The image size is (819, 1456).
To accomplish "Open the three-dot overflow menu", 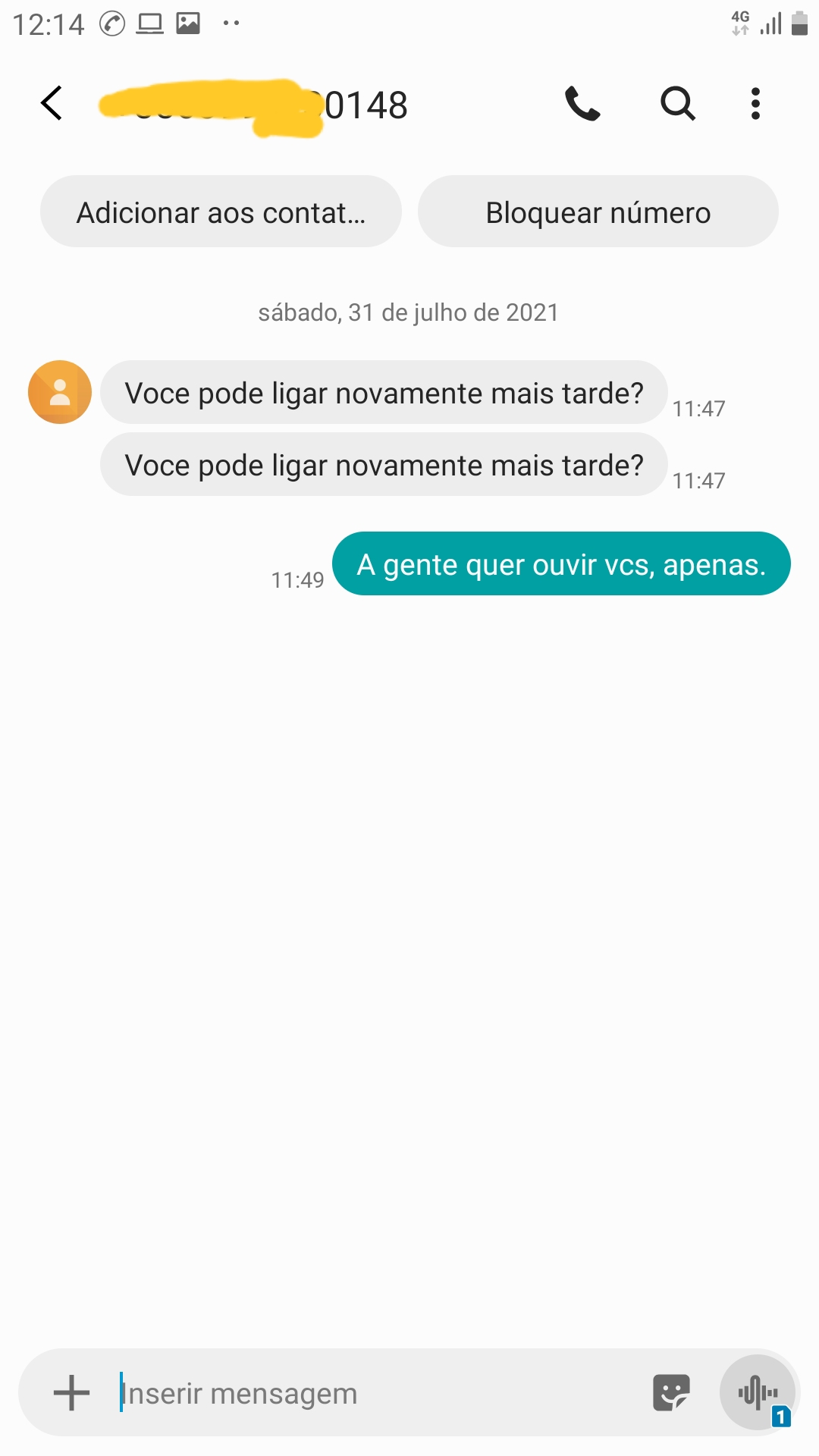I will 755,103.
